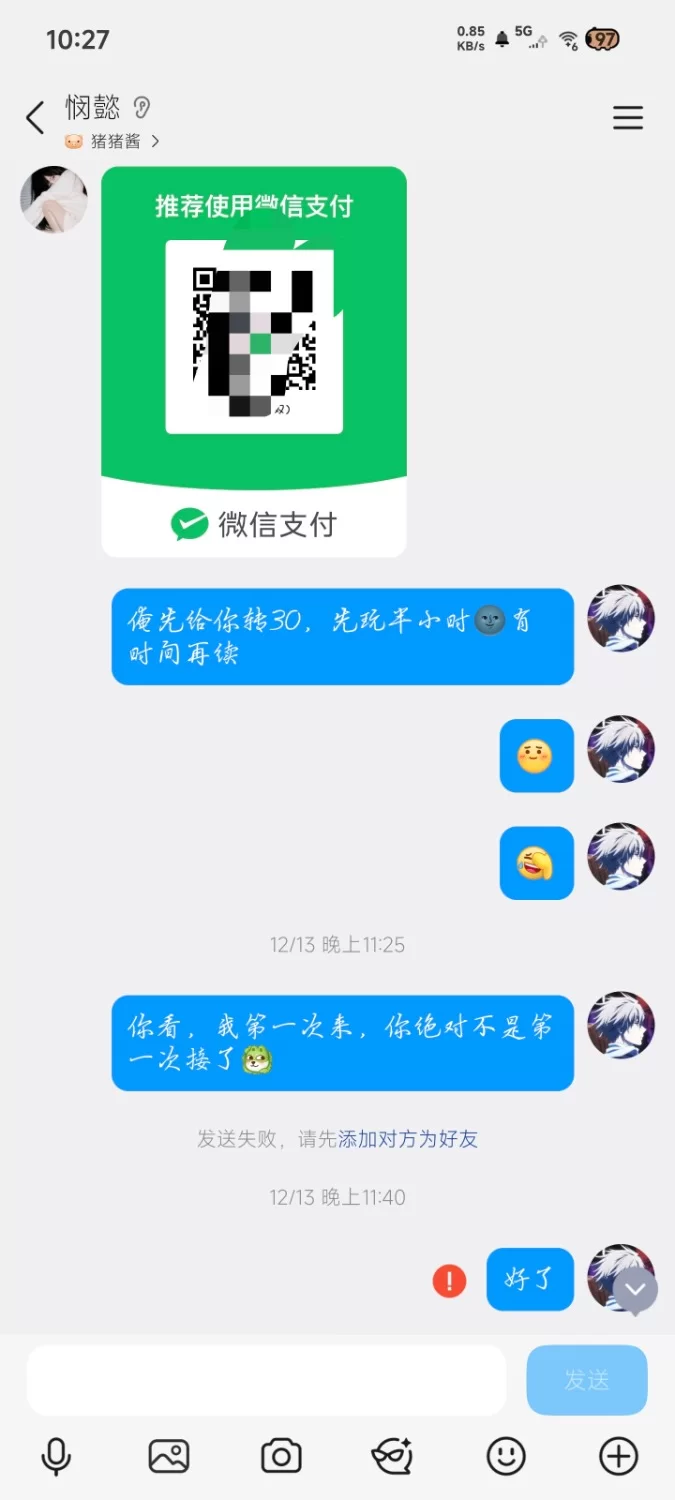The width and height of the screenshot is (675, 1500).
Task: Focus the message input field
Action: [266, 1380]
